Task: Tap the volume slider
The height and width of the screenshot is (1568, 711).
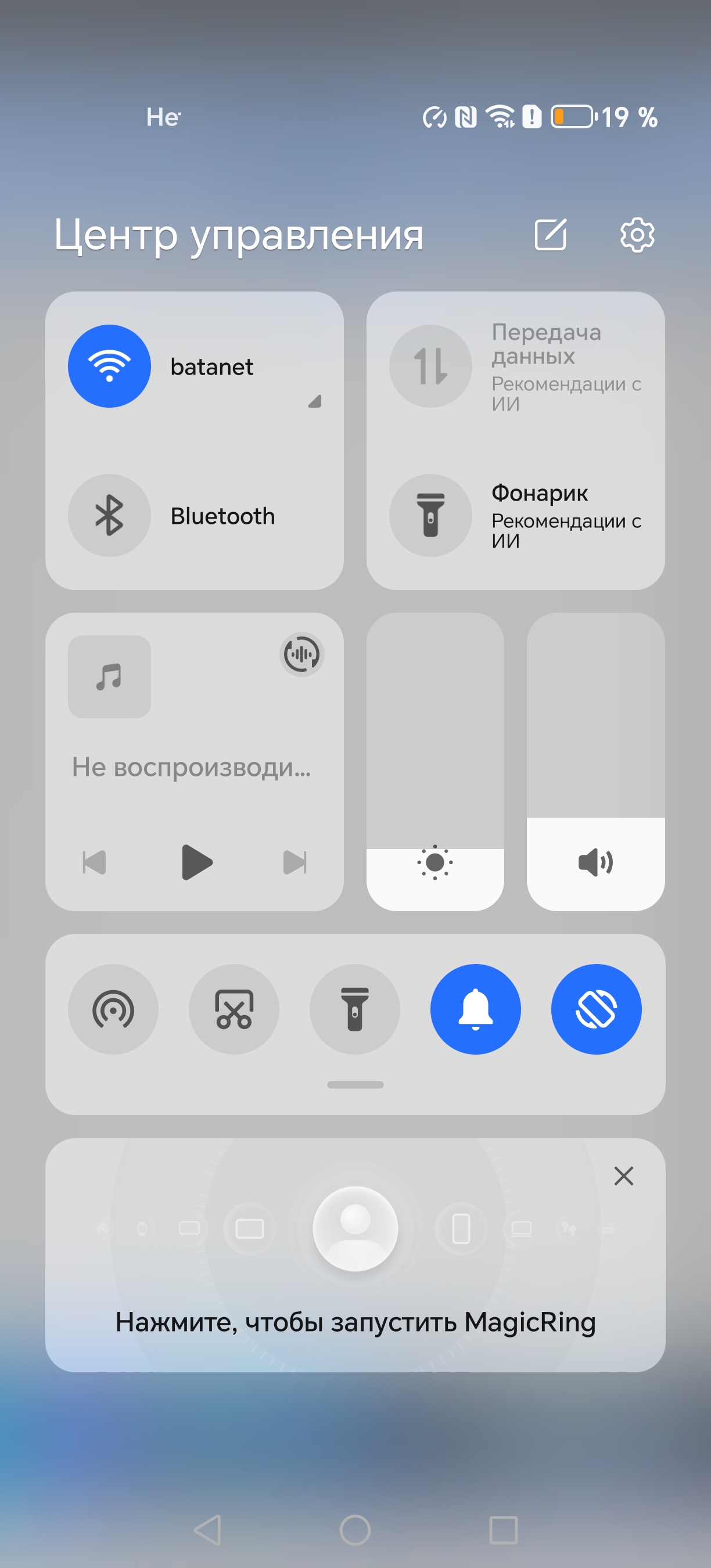Action: click(x=595, y=761)
